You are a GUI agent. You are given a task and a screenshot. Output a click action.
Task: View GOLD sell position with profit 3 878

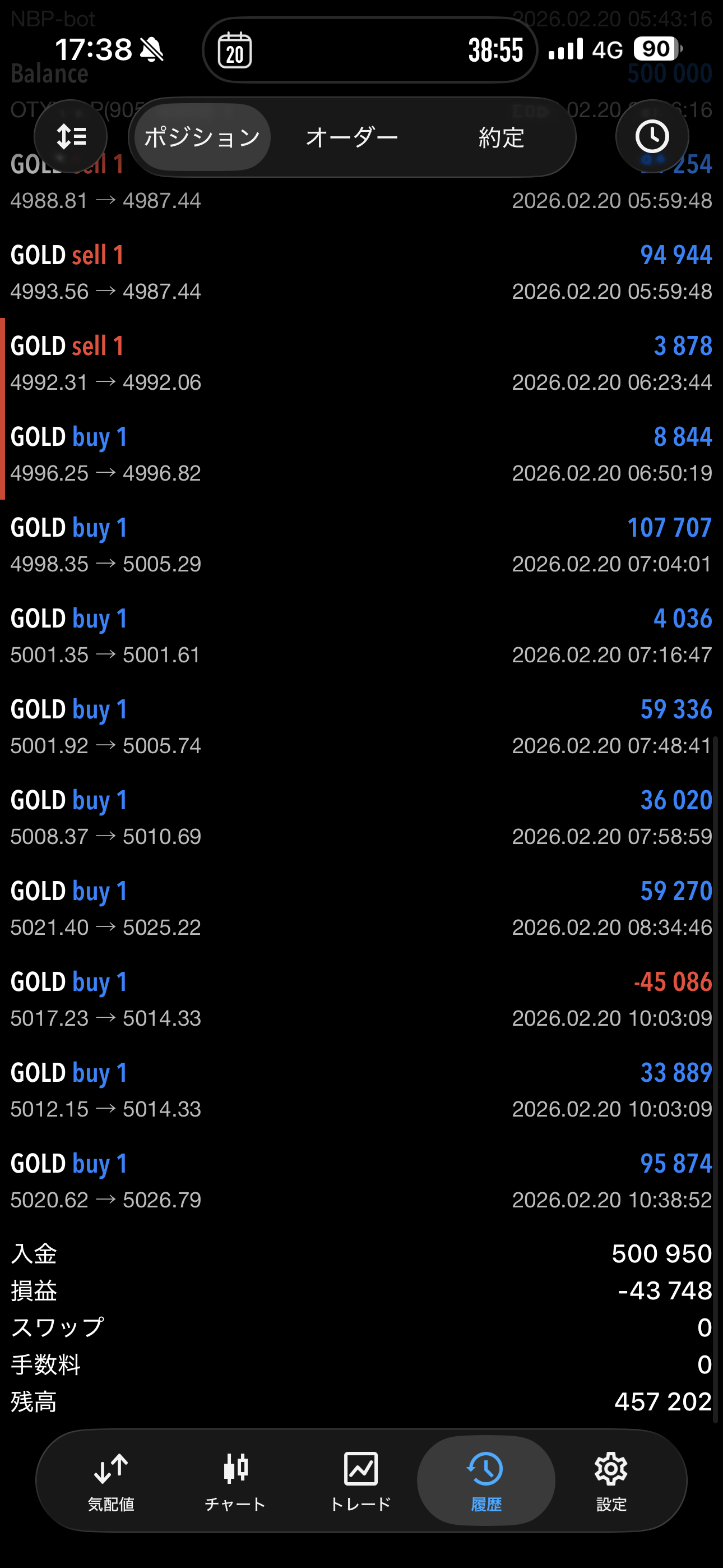click(361, 363)
